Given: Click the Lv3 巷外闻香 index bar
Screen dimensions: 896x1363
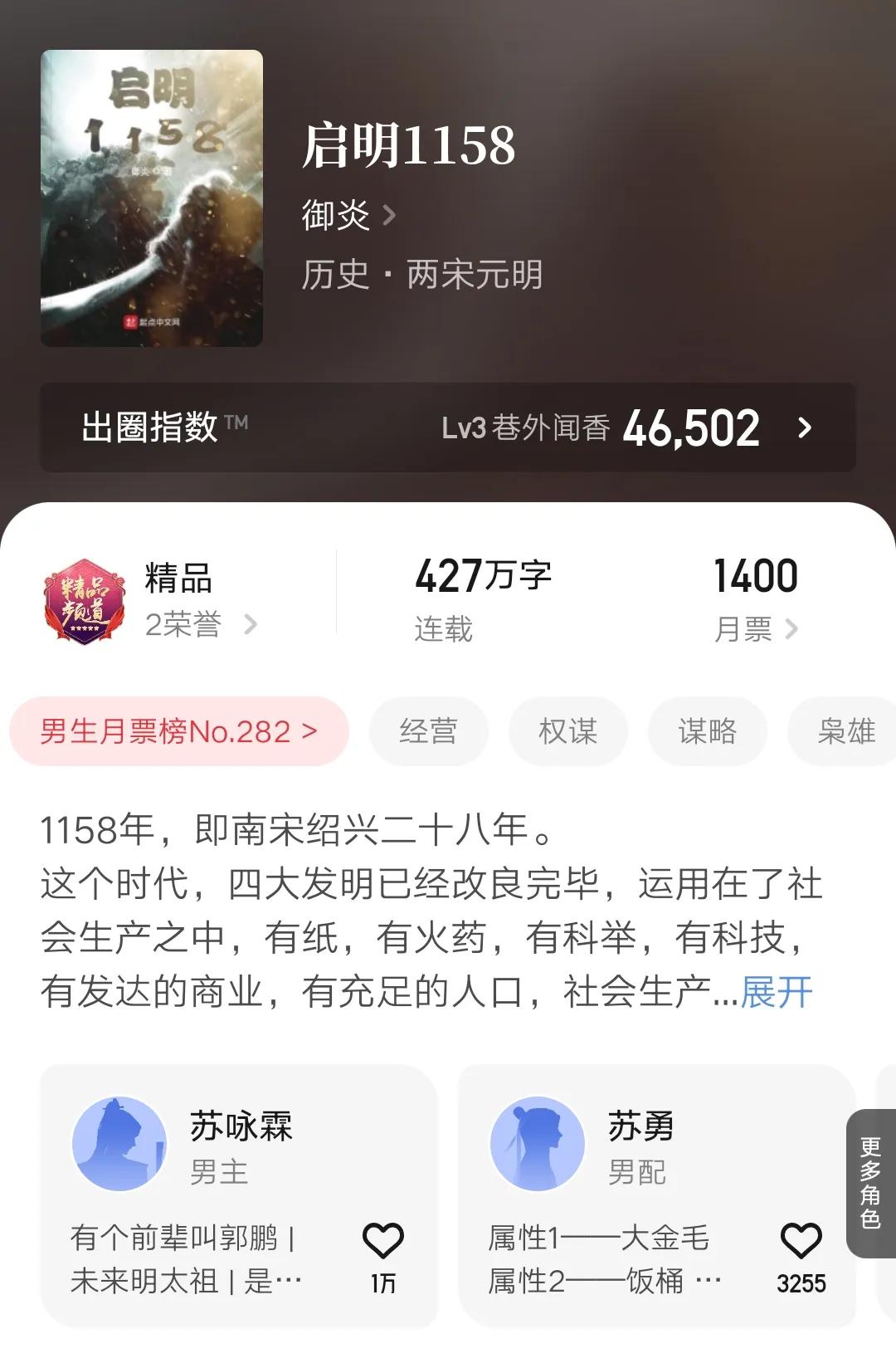Looking at the screenshot, I should click(529, 428).
